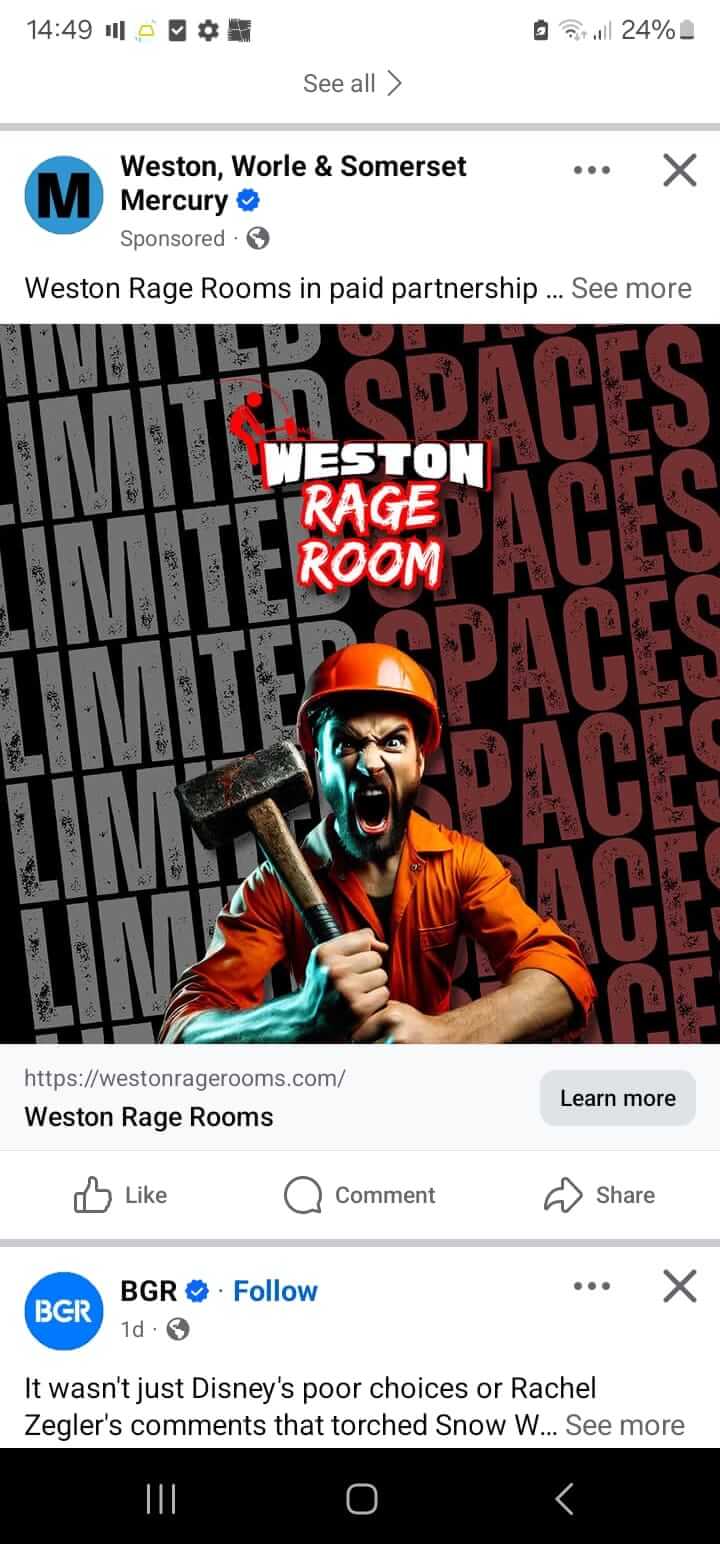Expand See more on Weston Rage Rooms text
Screen dimensions: 720x1544
(631, 289)
